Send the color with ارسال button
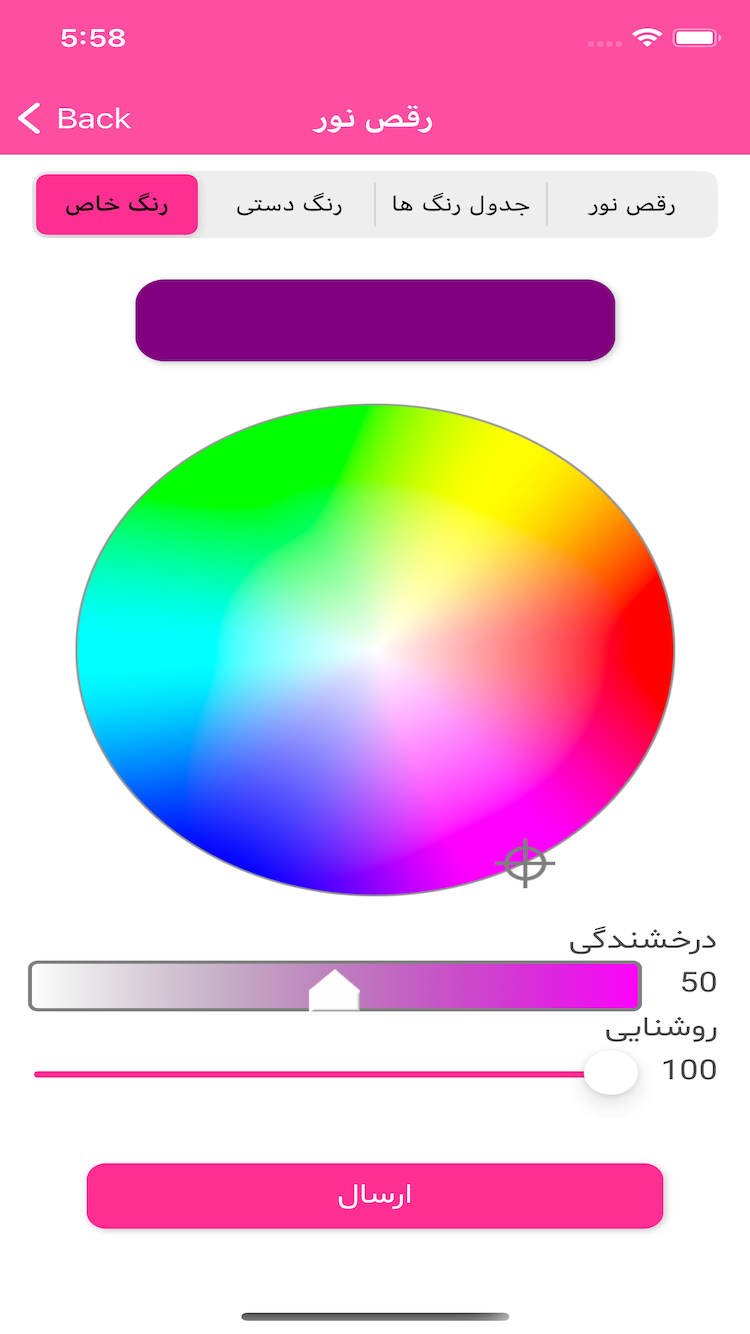The width and height of the screenshot is (750, 1334). click(x=375, y=1196)
